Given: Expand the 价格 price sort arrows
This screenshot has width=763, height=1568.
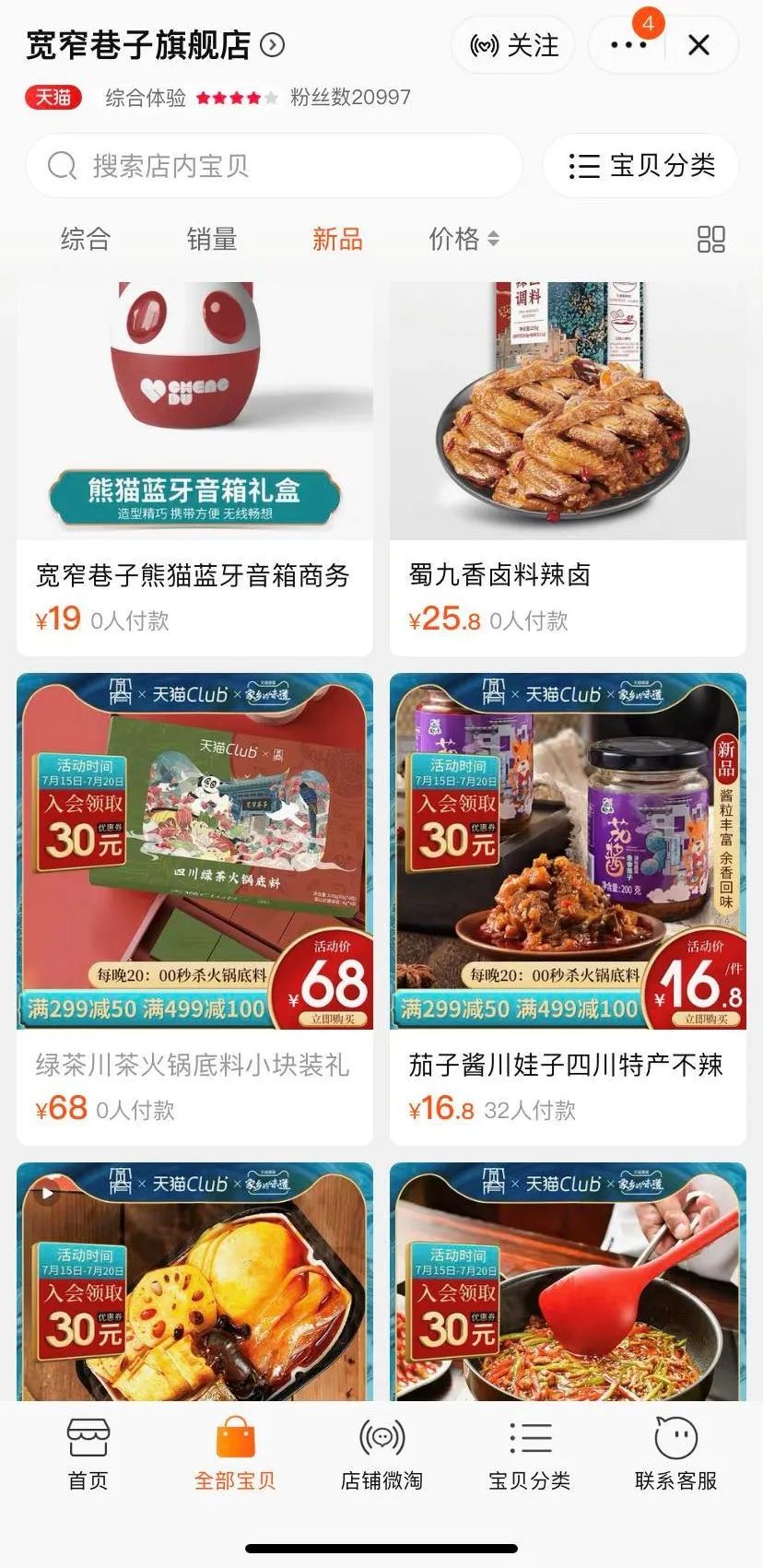Looking at the screenshot, I should pos(495,239).
